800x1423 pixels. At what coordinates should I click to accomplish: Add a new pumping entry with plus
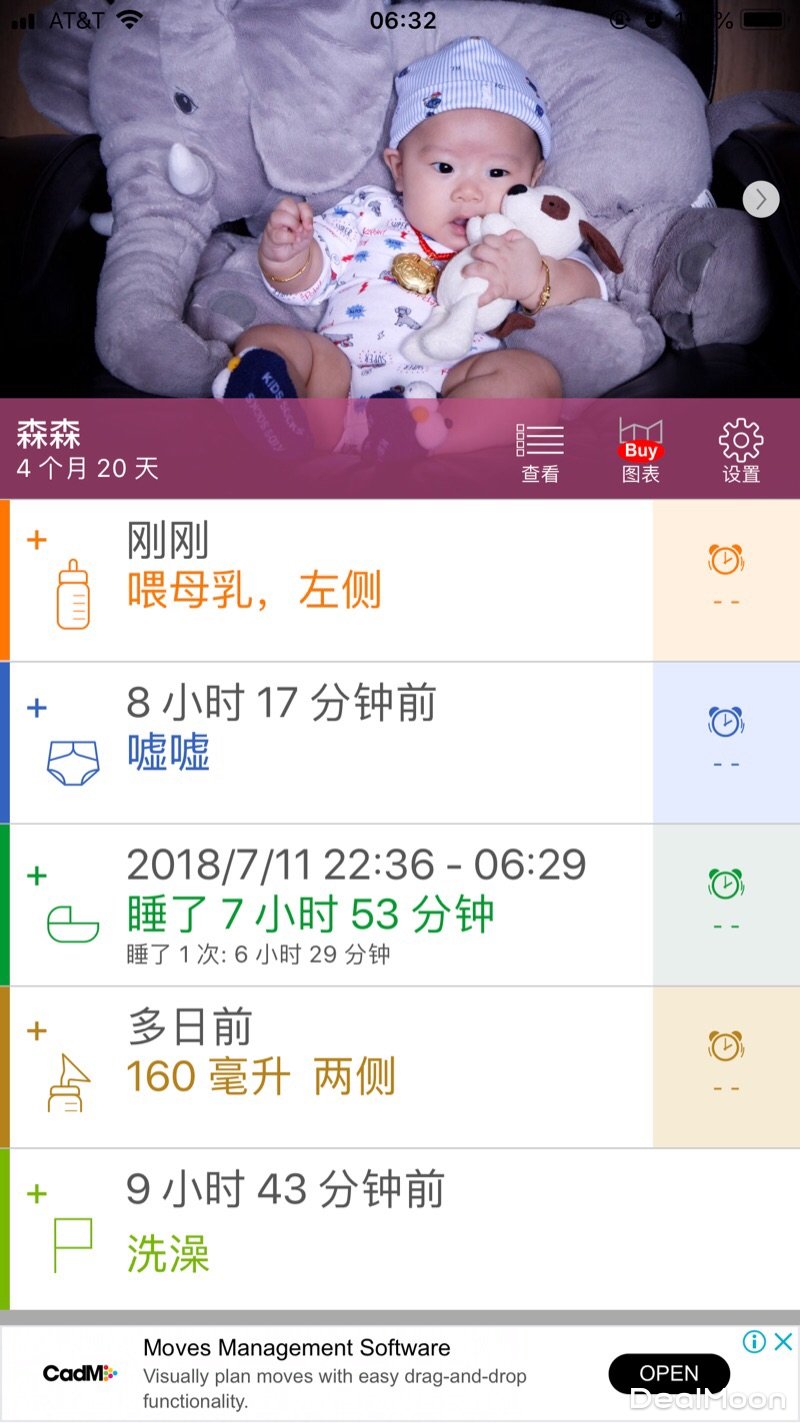(37, 1030)
